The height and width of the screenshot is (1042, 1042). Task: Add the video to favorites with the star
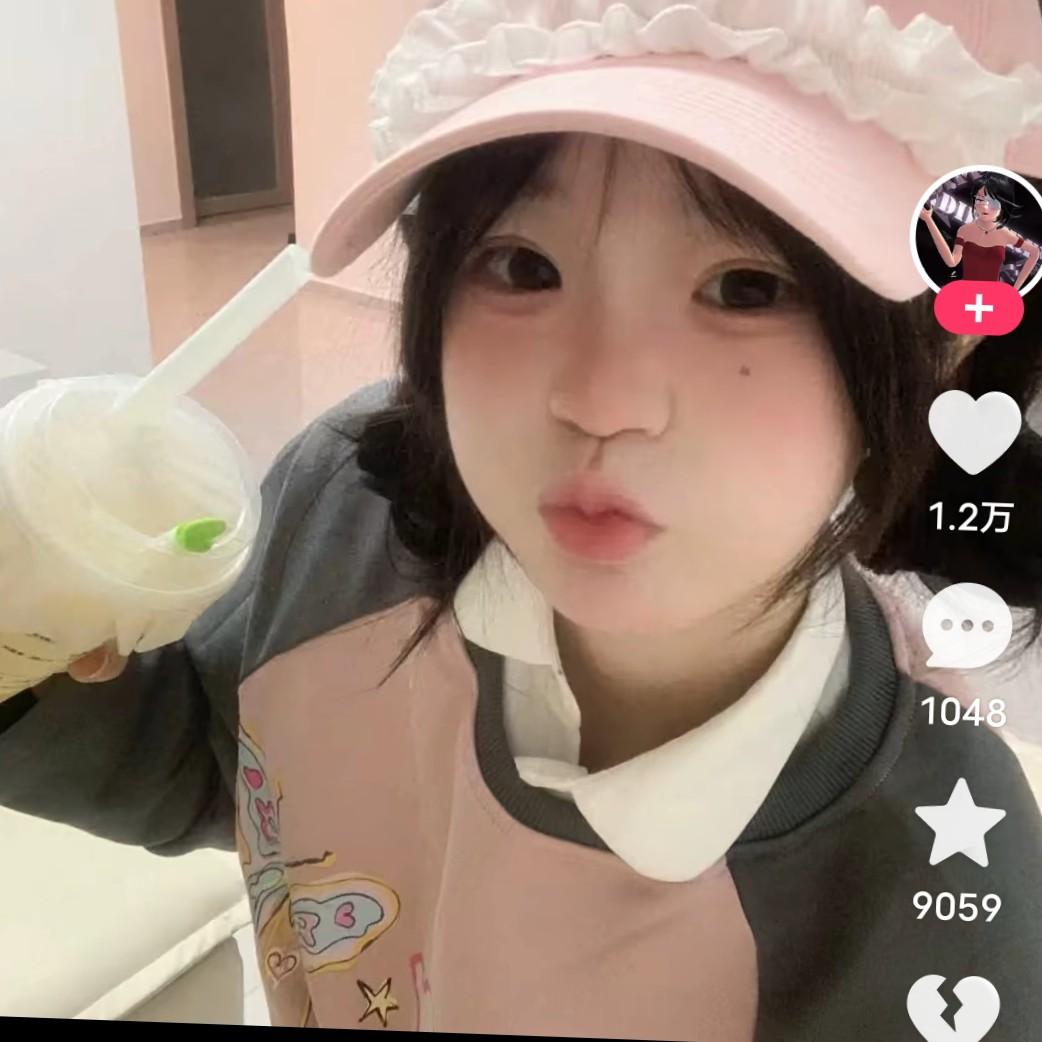960,823
